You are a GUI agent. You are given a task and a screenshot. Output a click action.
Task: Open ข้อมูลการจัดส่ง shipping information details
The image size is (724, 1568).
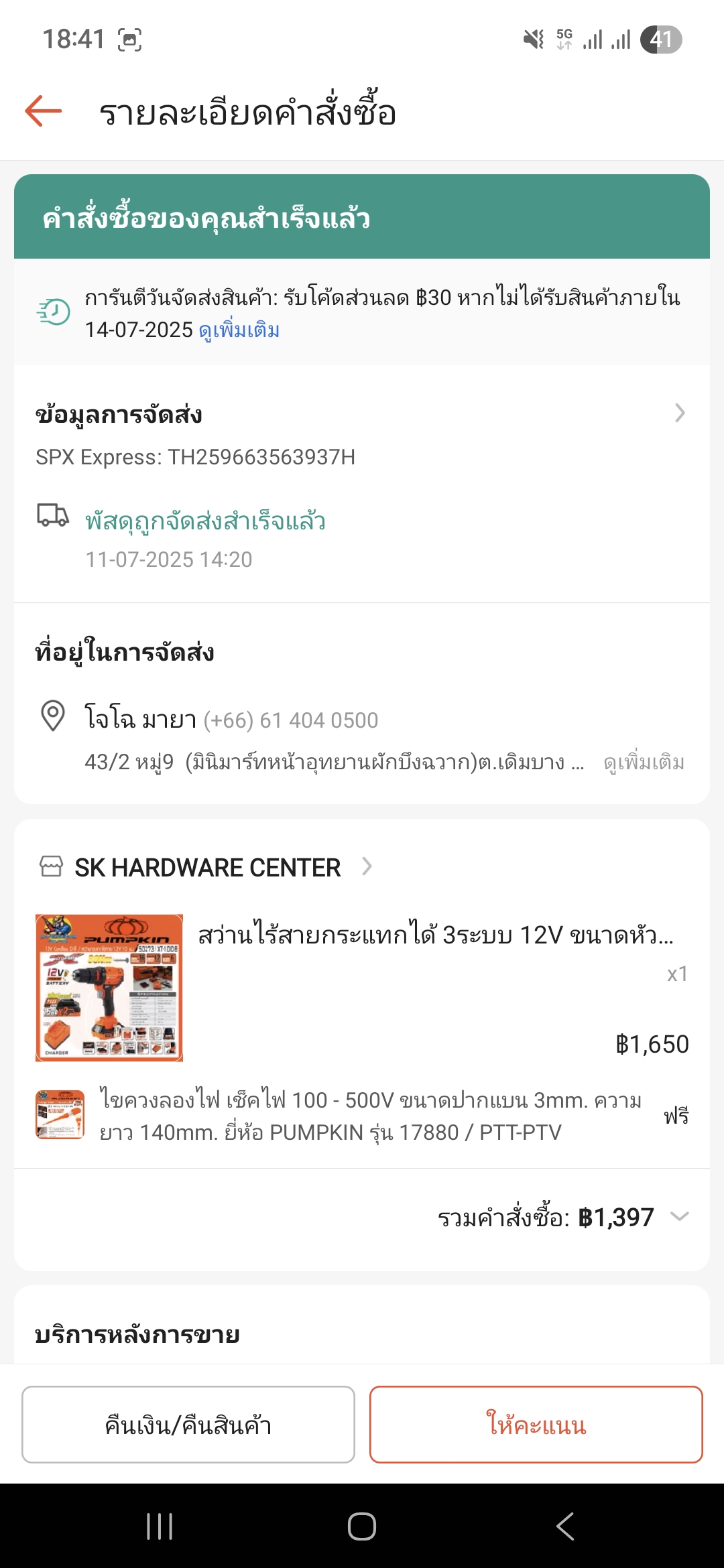pos(362,414)
